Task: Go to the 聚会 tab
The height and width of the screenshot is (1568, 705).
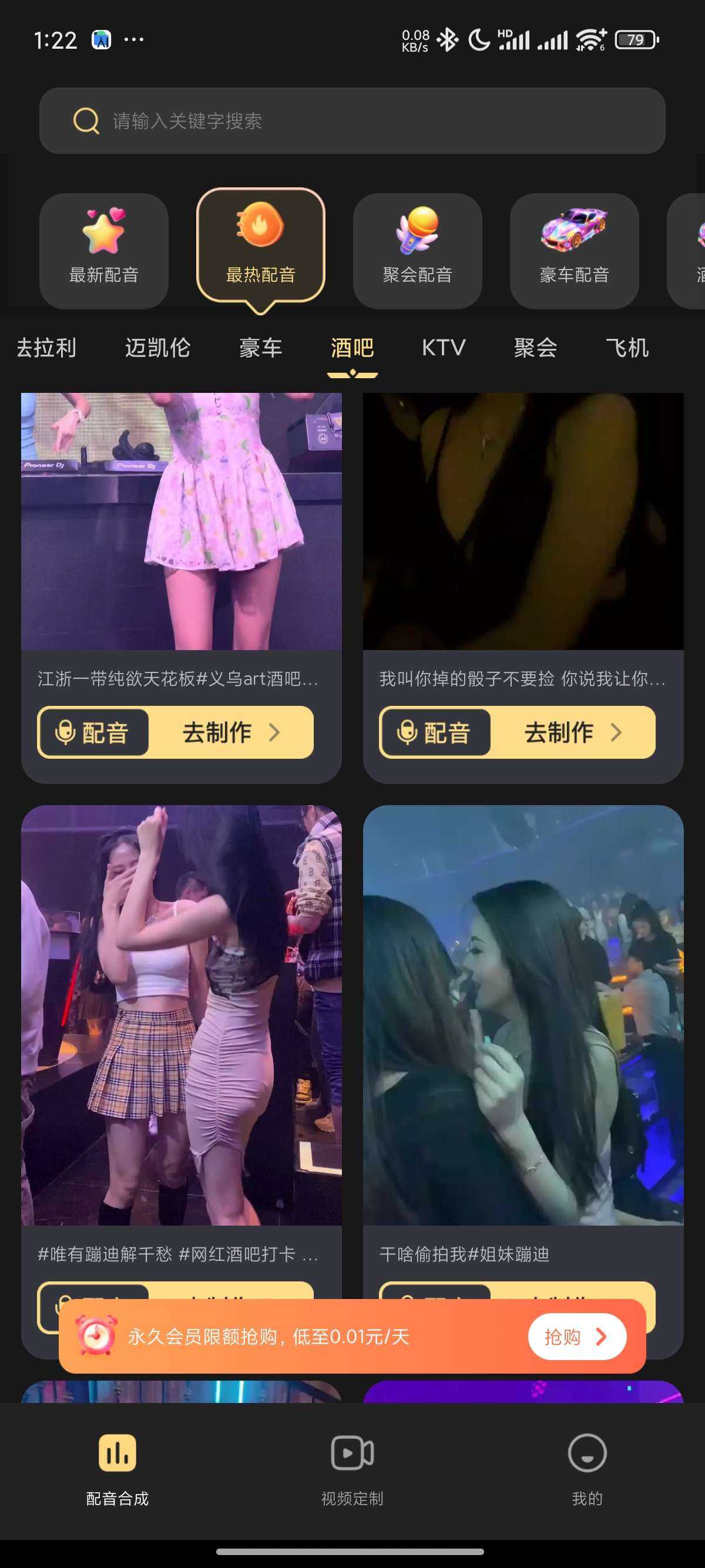Action: tap(536, 348)
